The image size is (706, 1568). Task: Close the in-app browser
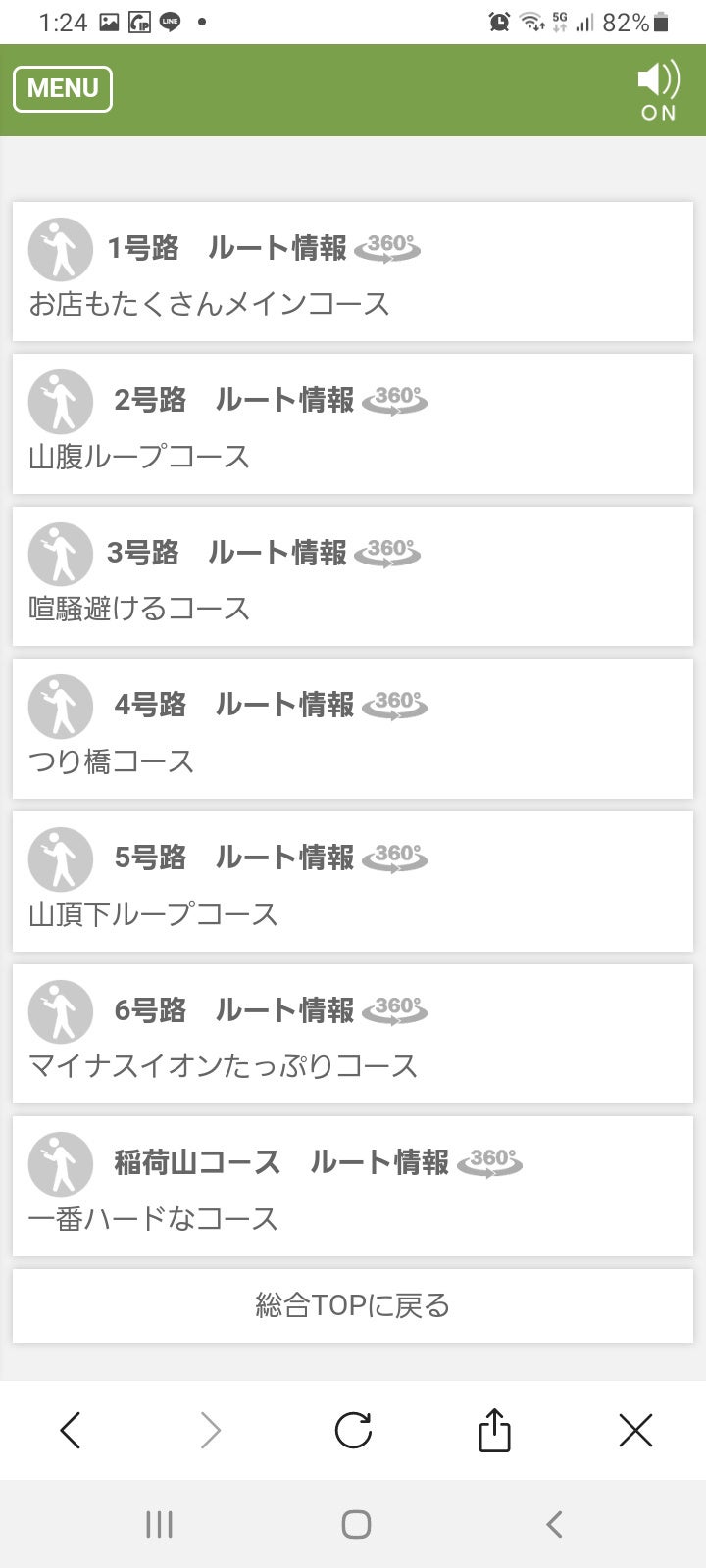635,1431
